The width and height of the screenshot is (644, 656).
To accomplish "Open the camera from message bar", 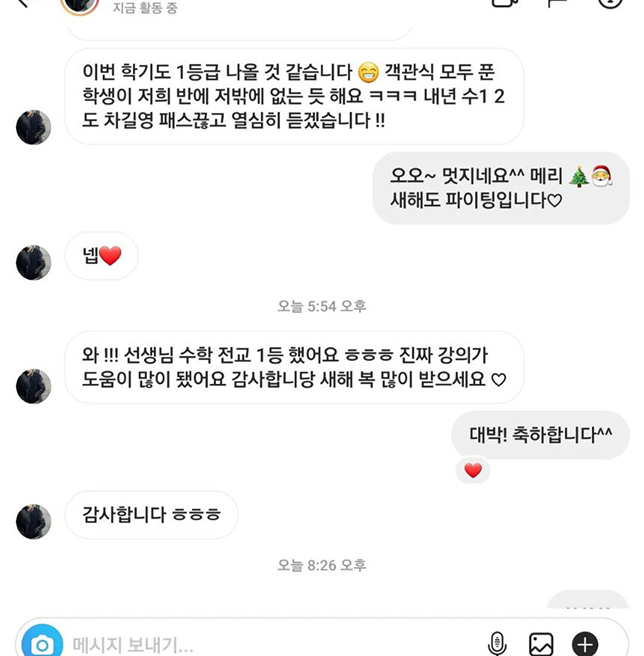I will click(42, 643).
